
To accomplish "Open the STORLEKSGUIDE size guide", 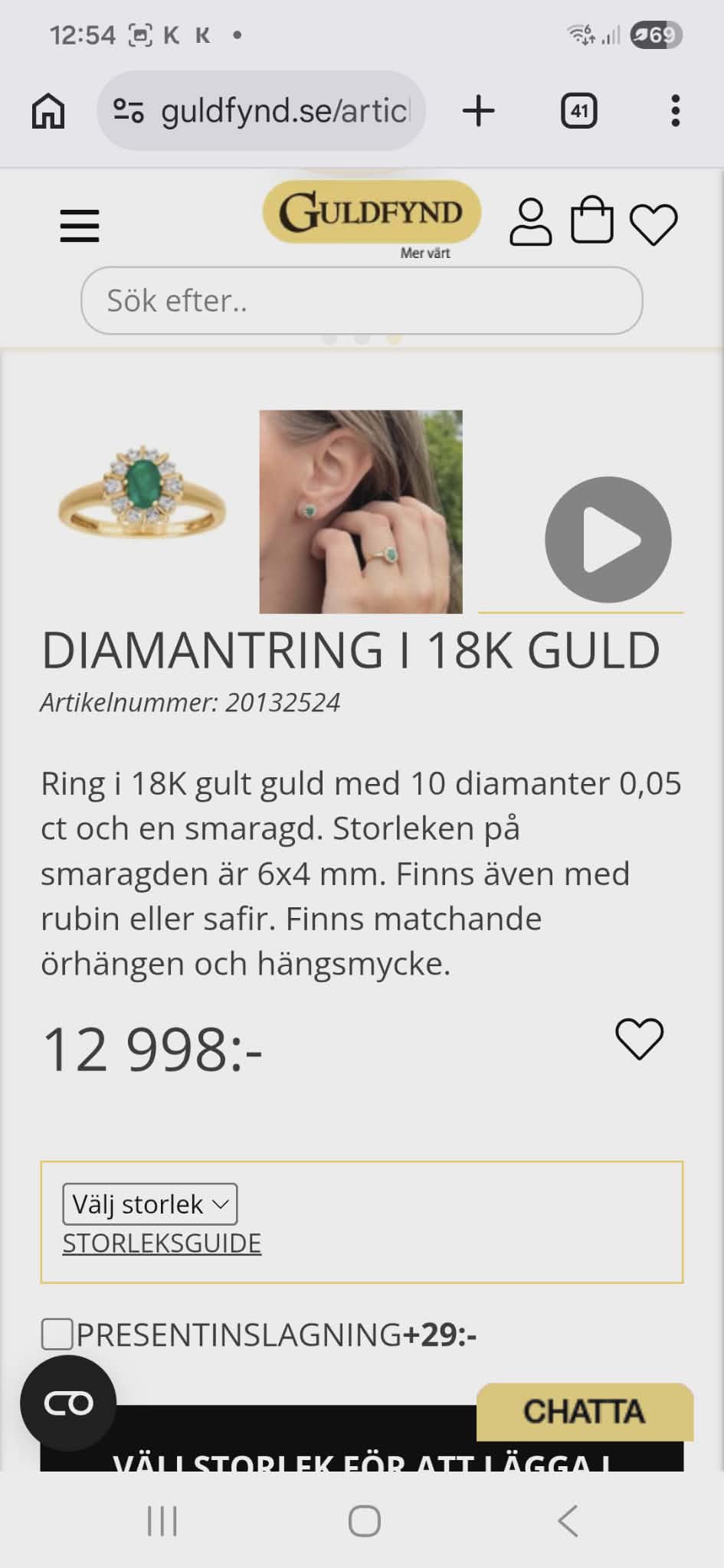I will [x=162, y=1243].
